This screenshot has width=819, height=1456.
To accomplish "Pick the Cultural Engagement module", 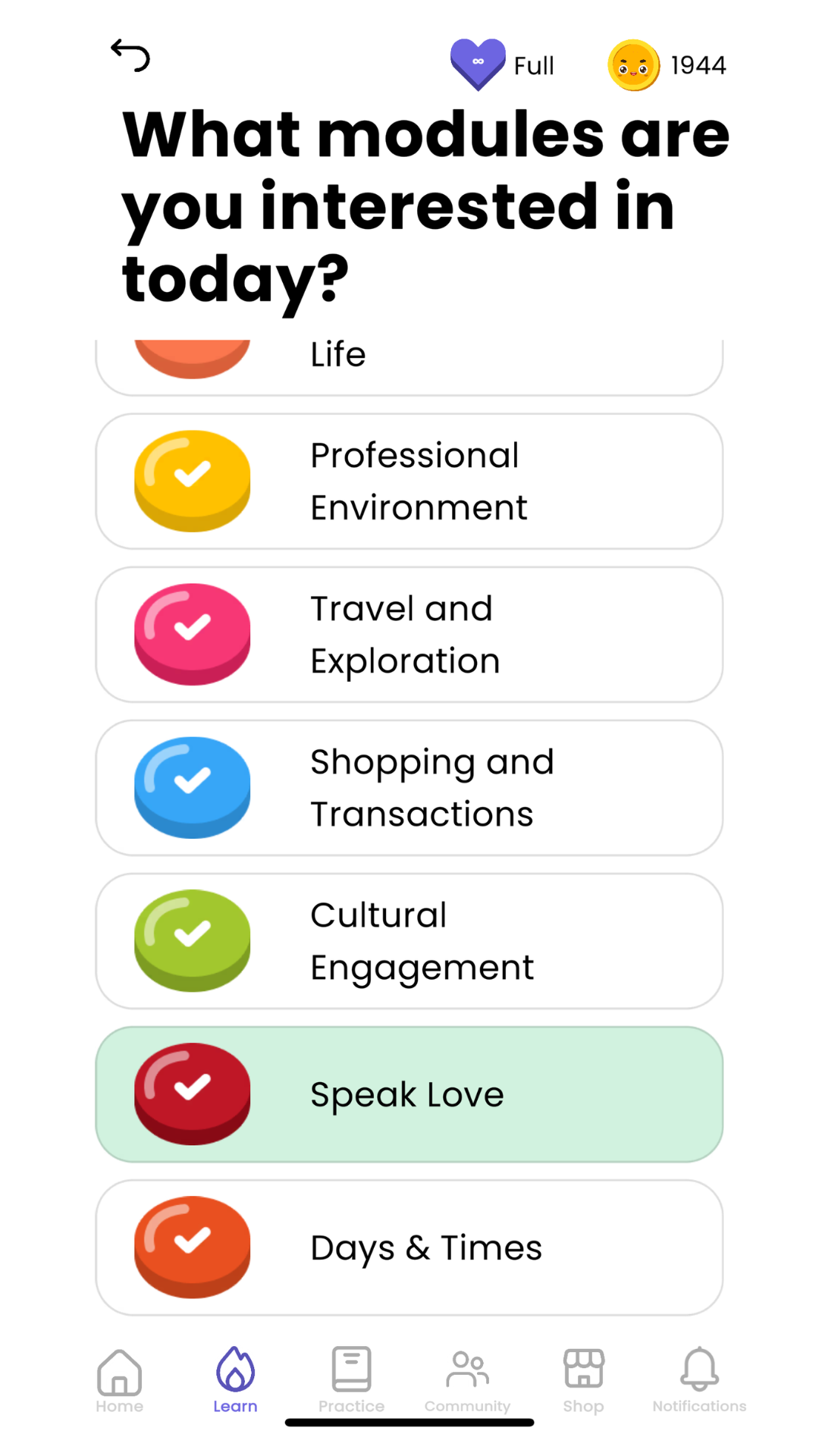I will tap(409, 941).
